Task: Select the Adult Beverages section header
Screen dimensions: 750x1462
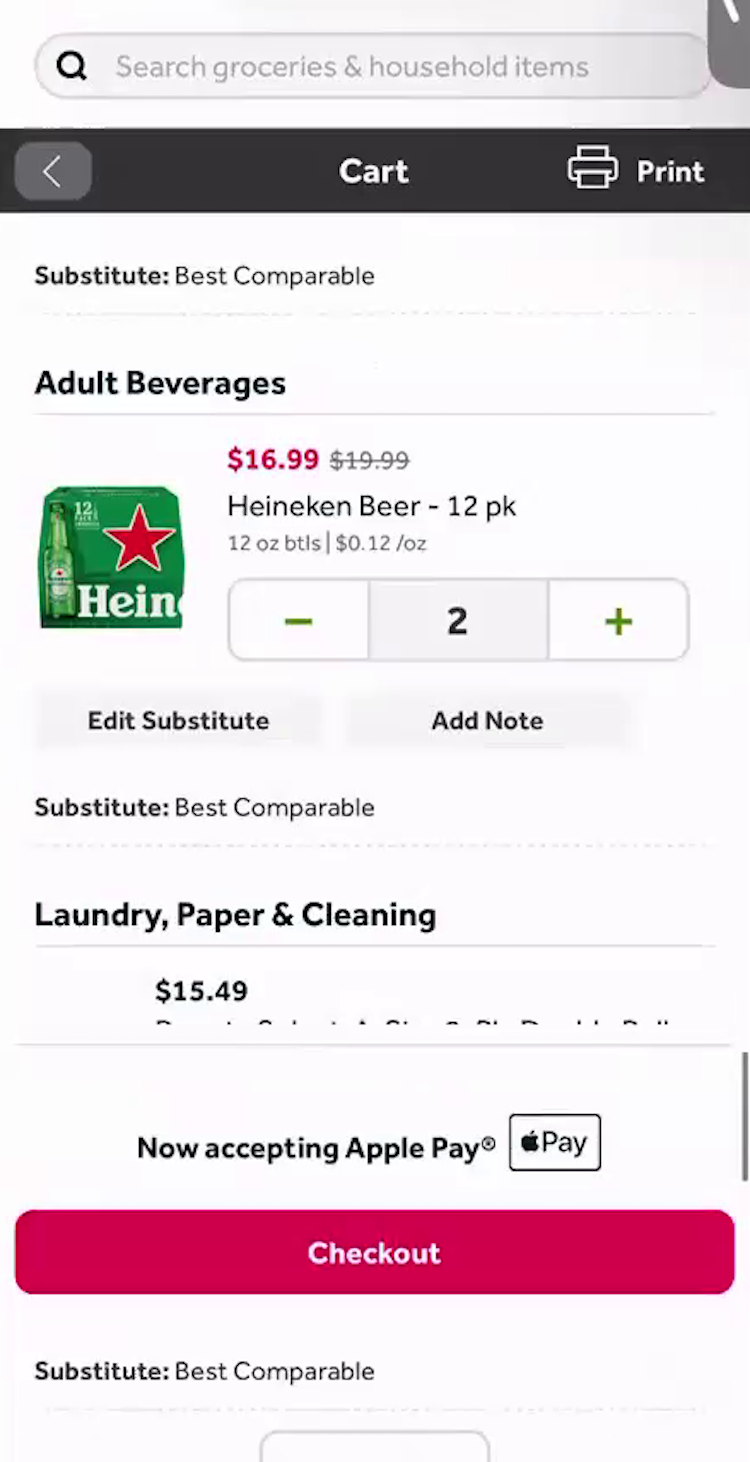Action: coord(160,382)
